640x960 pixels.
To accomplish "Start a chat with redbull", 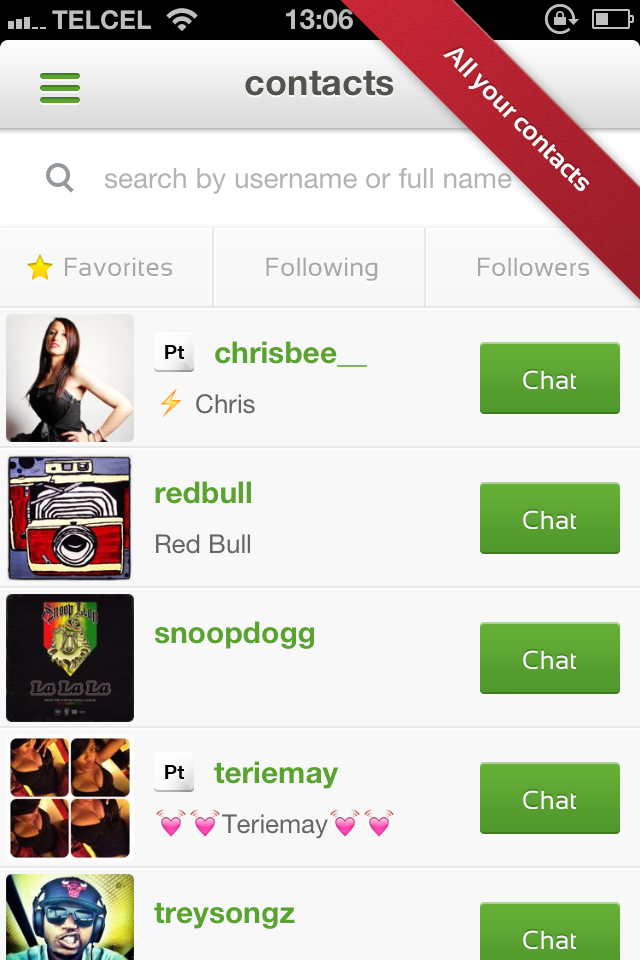I will tap(549, 519).
